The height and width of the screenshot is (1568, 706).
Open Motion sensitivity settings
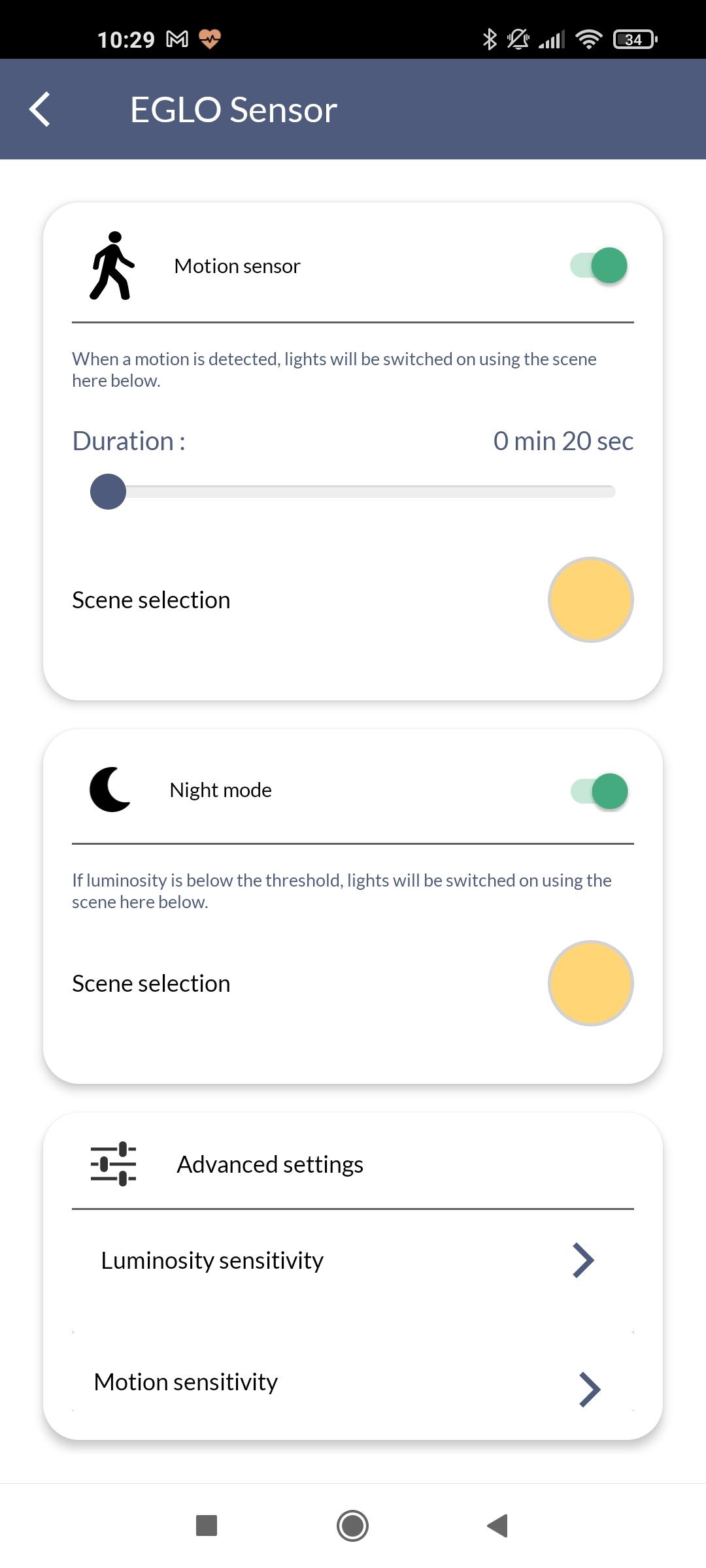pyautogui.click(x=353, y=1382)
